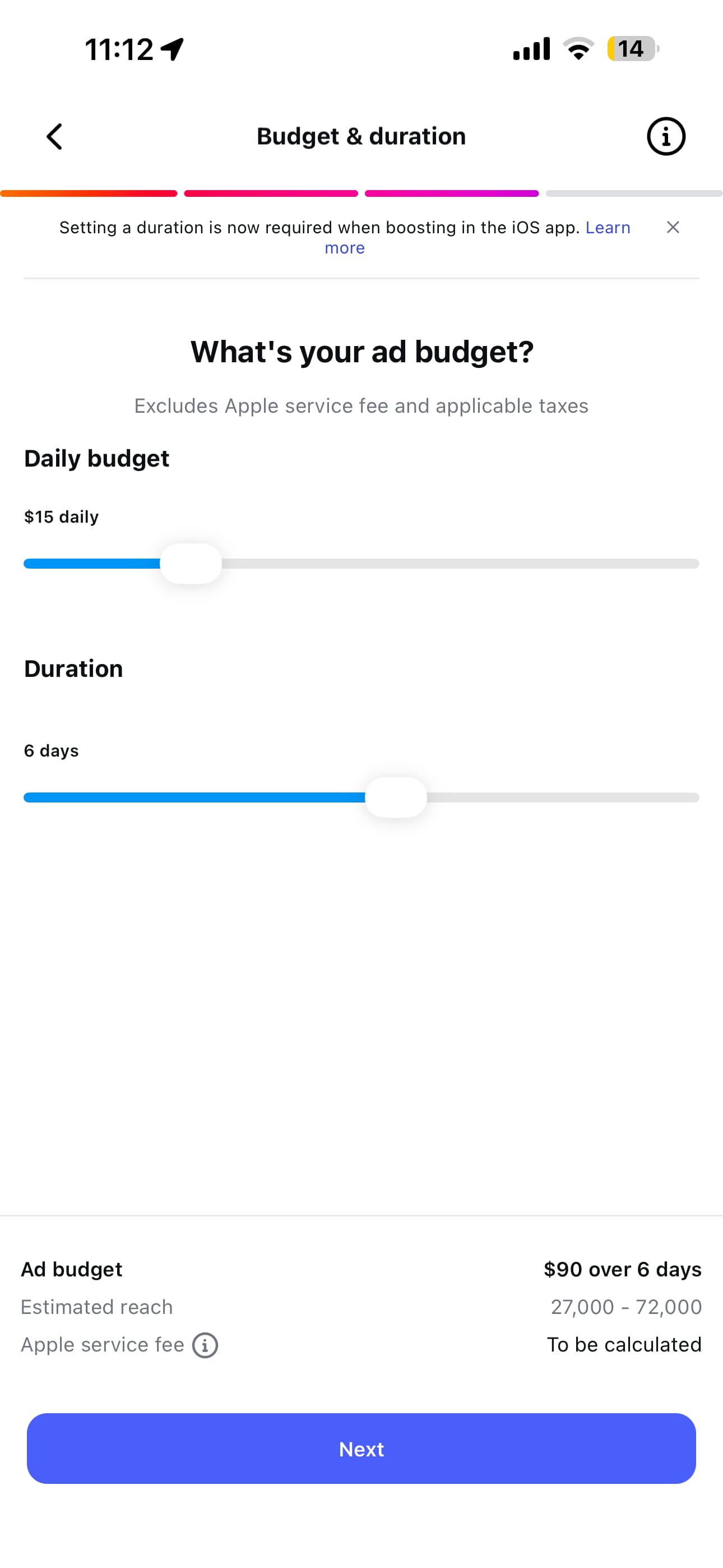Click the info icon in top right corner
This screenshot has width=723, height=1568.
point(666,136)
